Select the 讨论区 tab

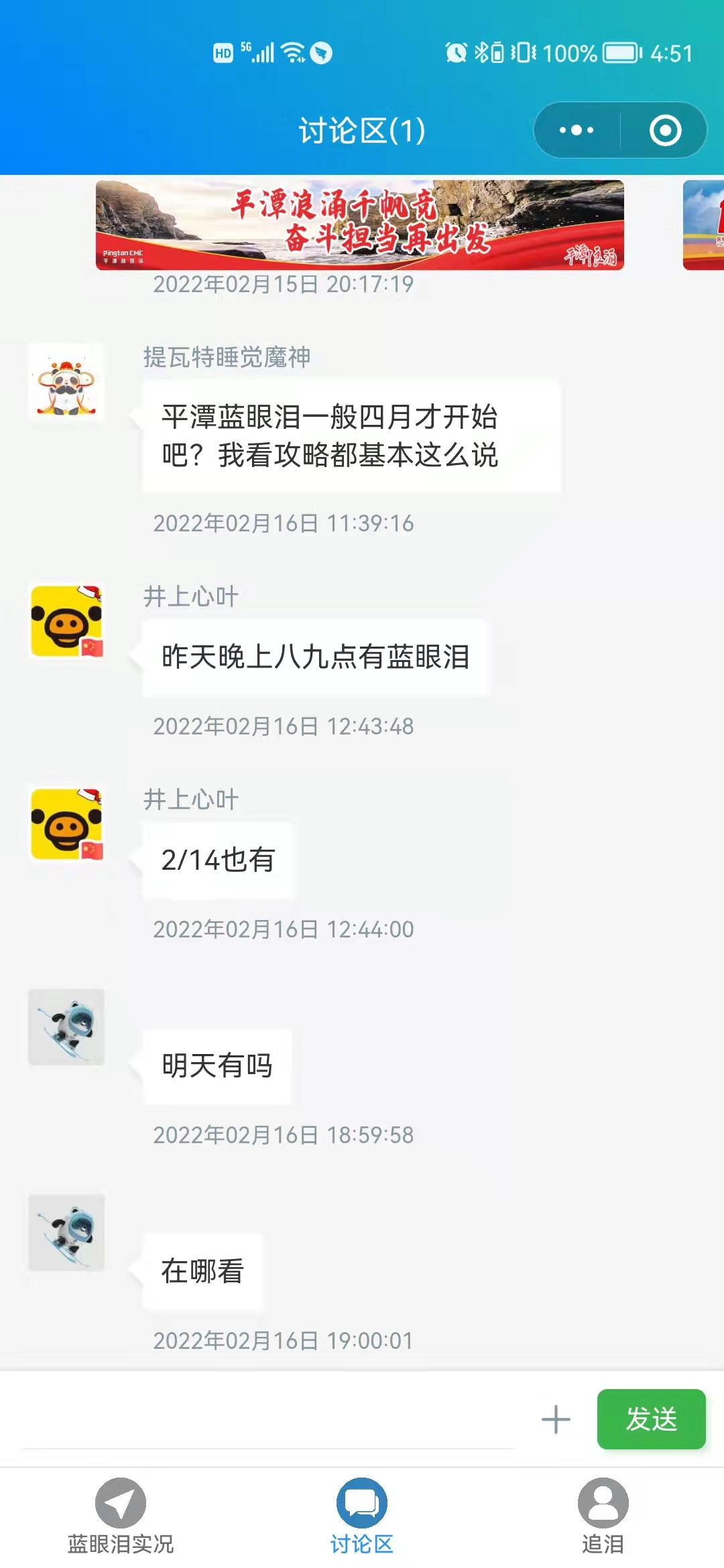pyautogui.click(x=361, y=1516)
